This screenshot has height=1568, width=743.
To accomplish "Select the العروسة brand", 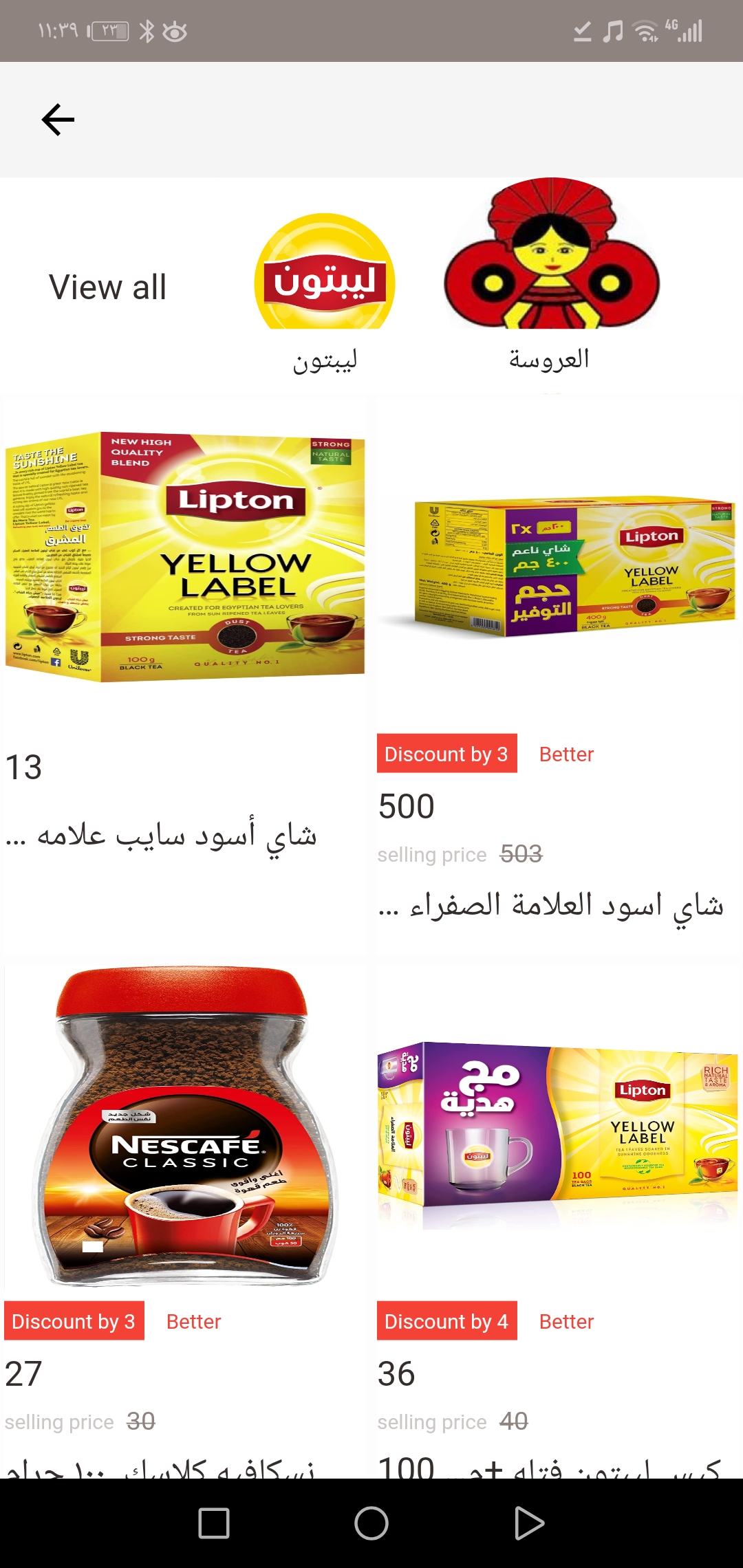I will (550, 275).
